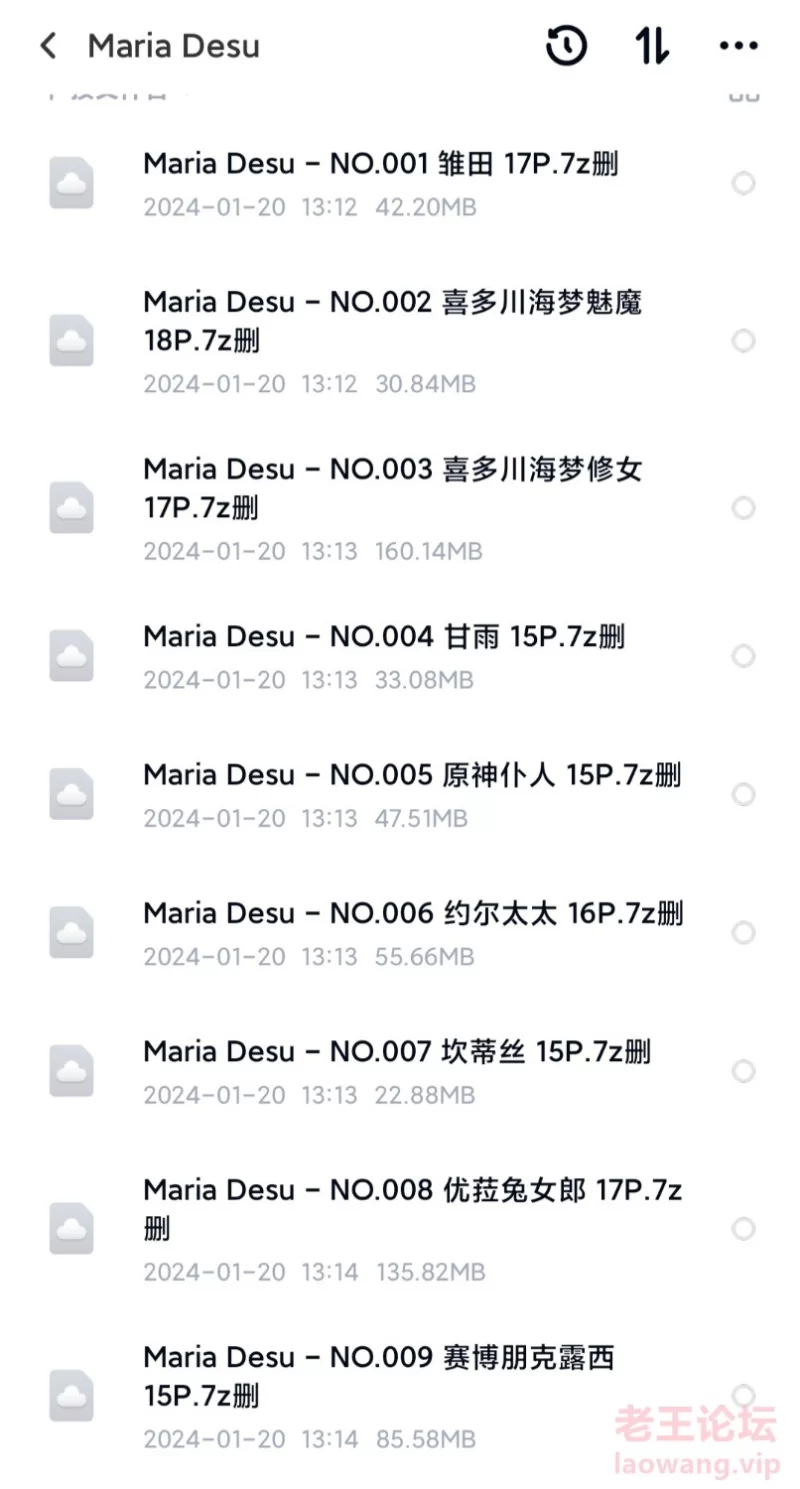Select the NO.002 喜多川海梦魅魔 file circle

(x=743, y=342)
